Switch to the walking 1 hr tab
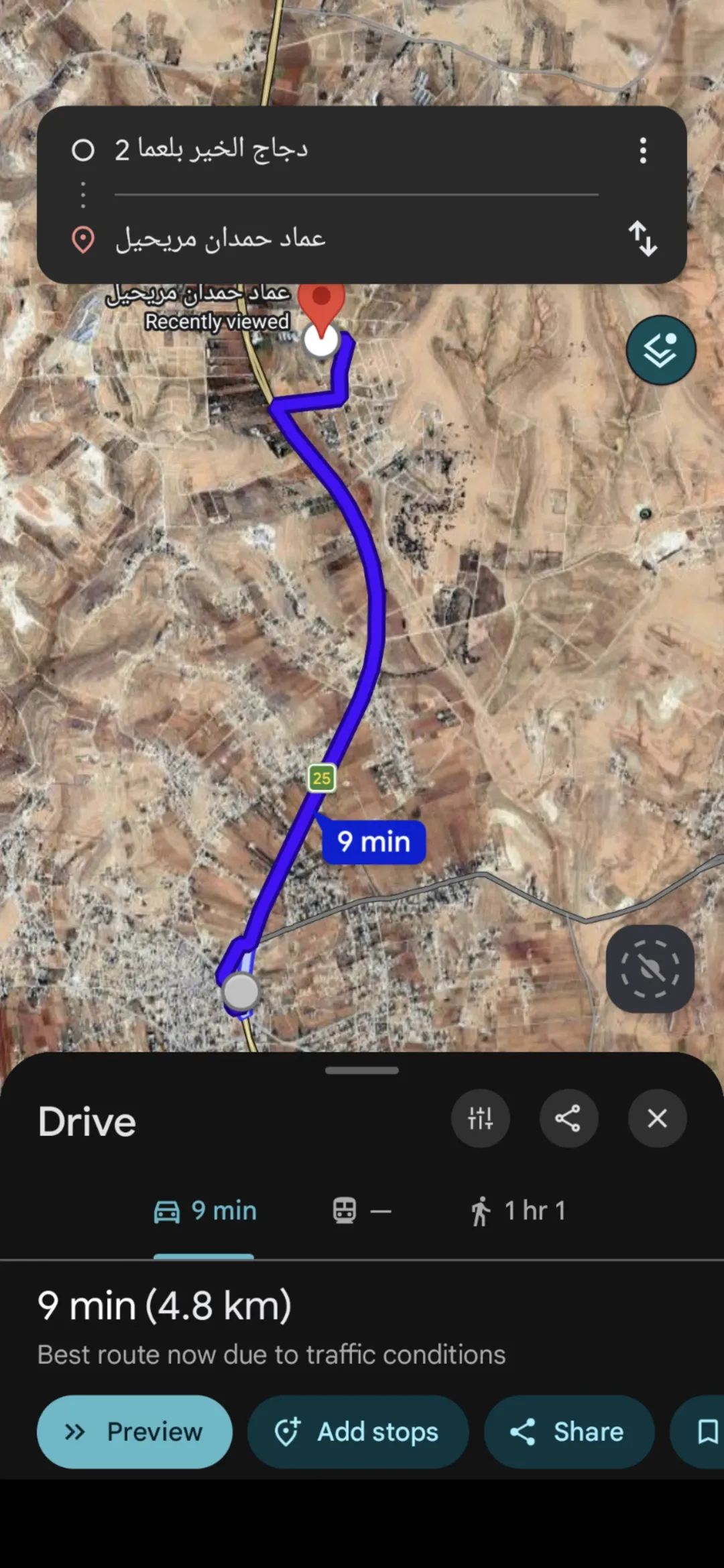 (x=517, y=1211)
